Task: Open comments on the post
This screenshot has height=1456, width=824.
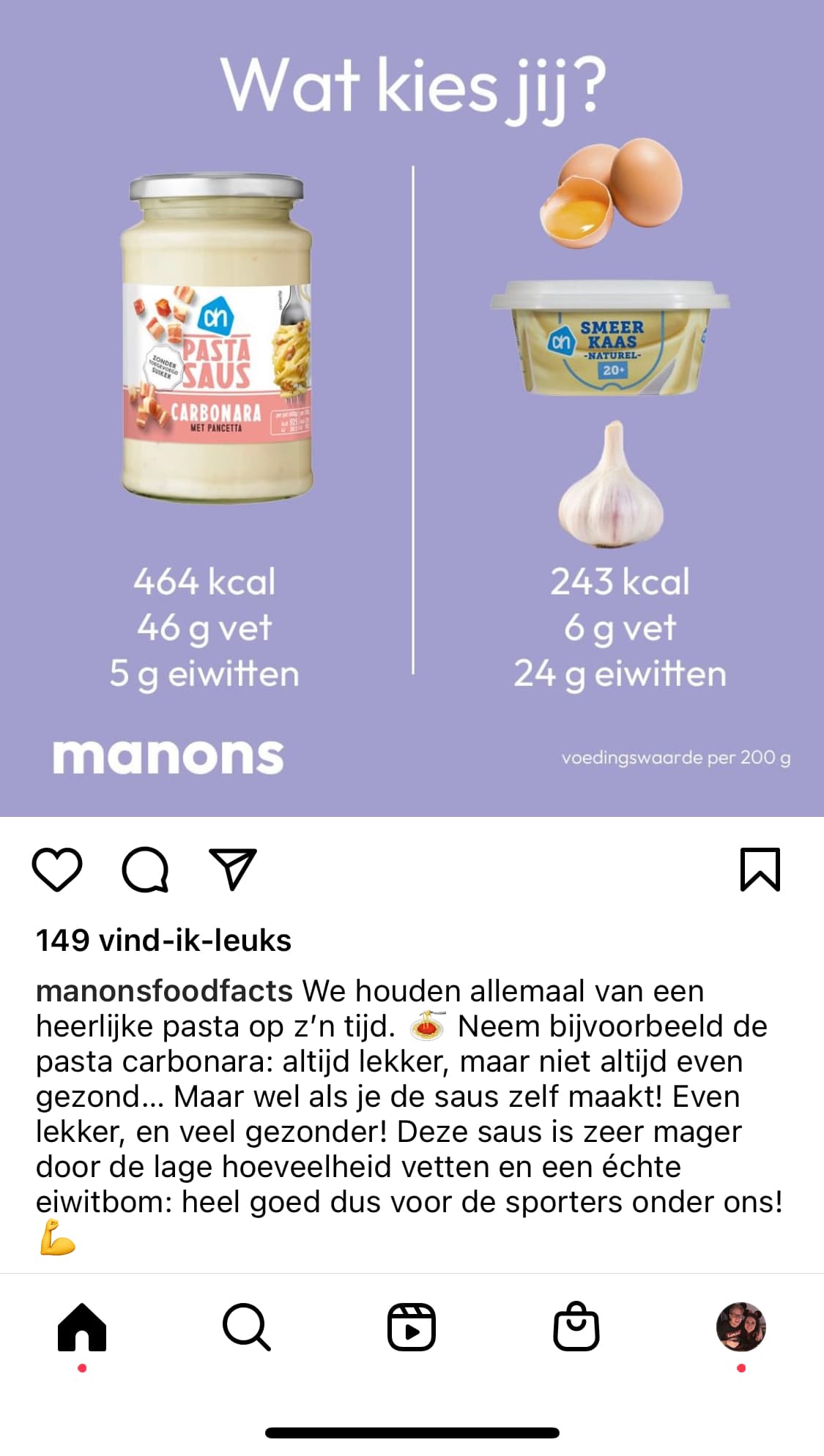Action: 145,870
